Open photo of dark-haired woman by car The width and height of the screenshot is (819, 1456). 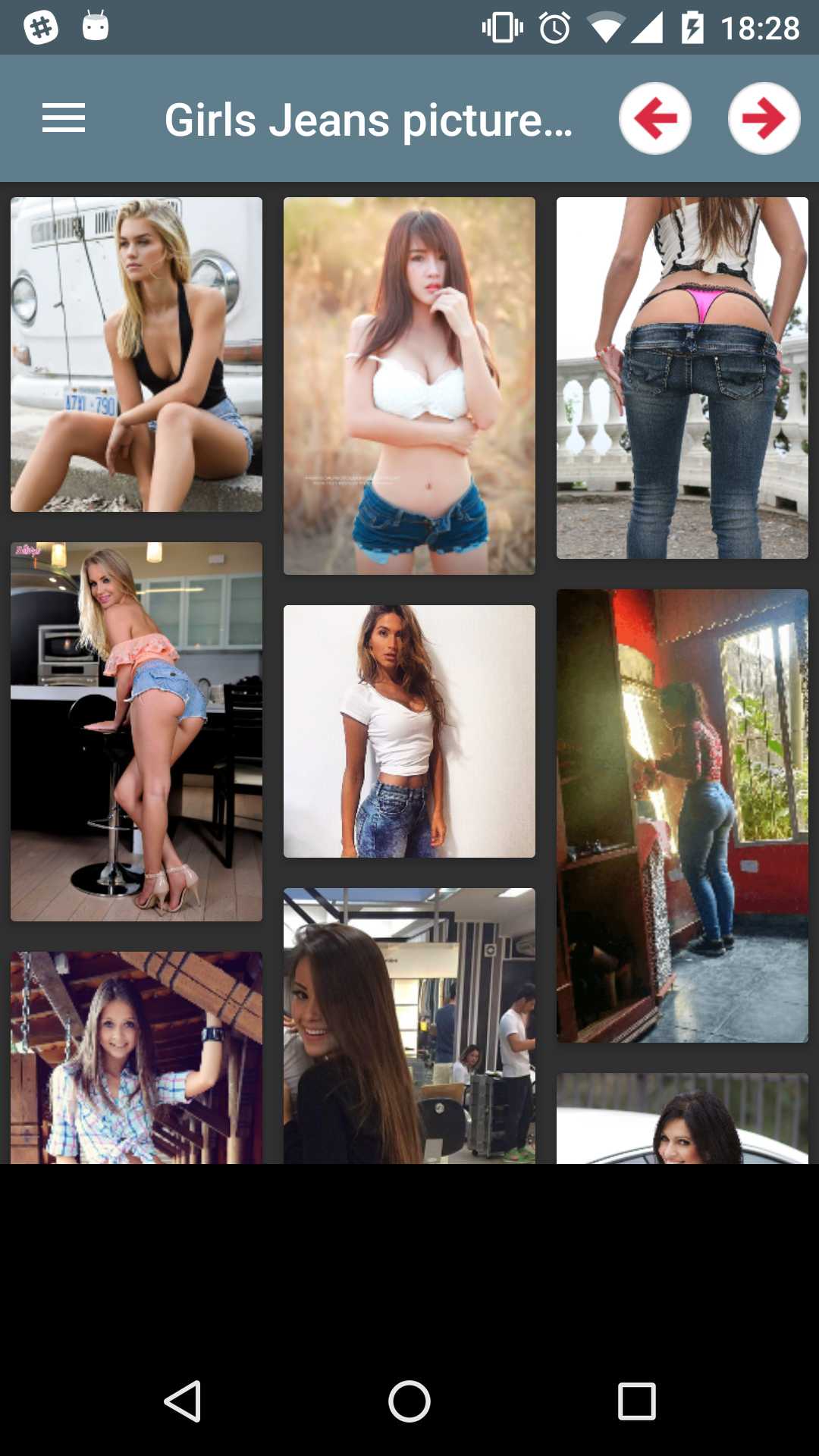pyautogui.click(x=682, y=1118)
